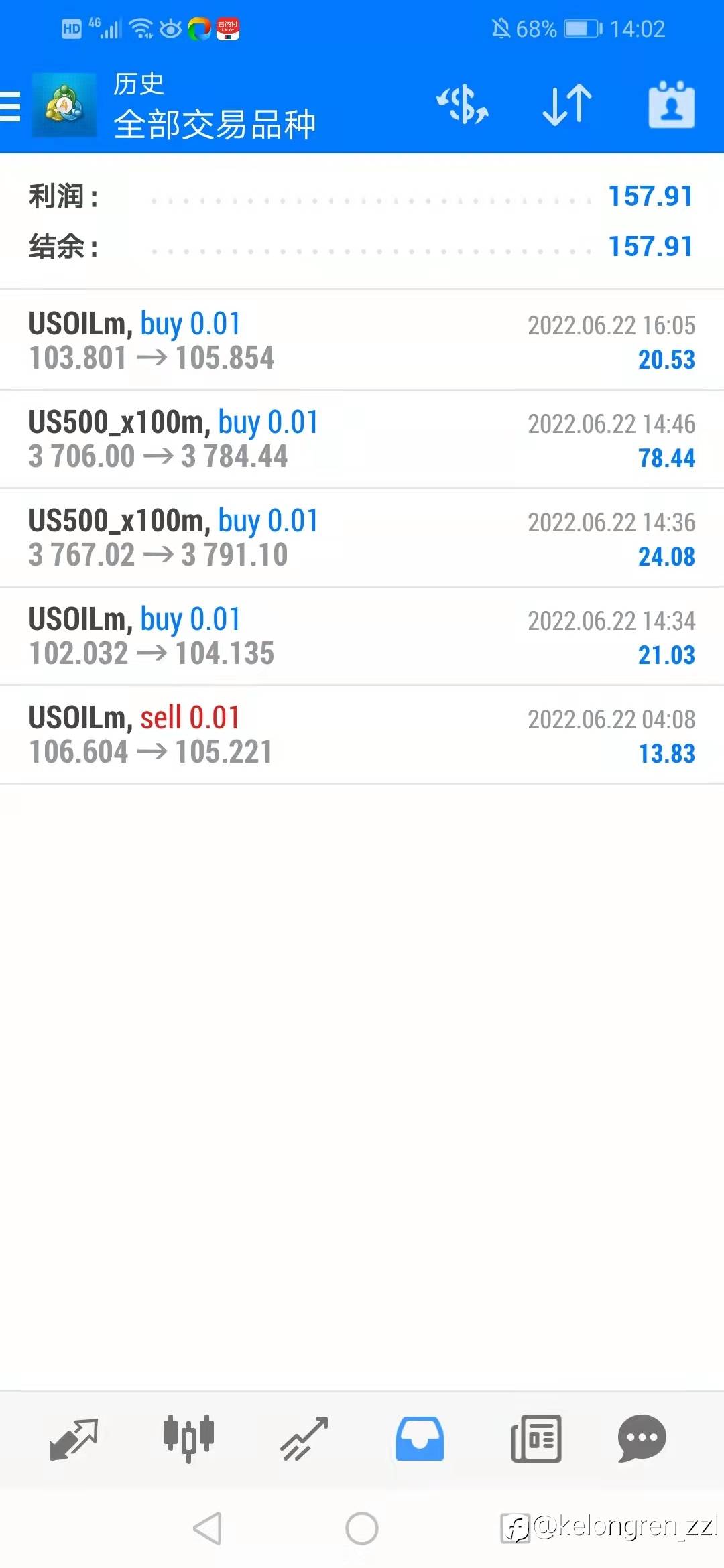Open USOILm buy trade at 14:34

[362, 636]
